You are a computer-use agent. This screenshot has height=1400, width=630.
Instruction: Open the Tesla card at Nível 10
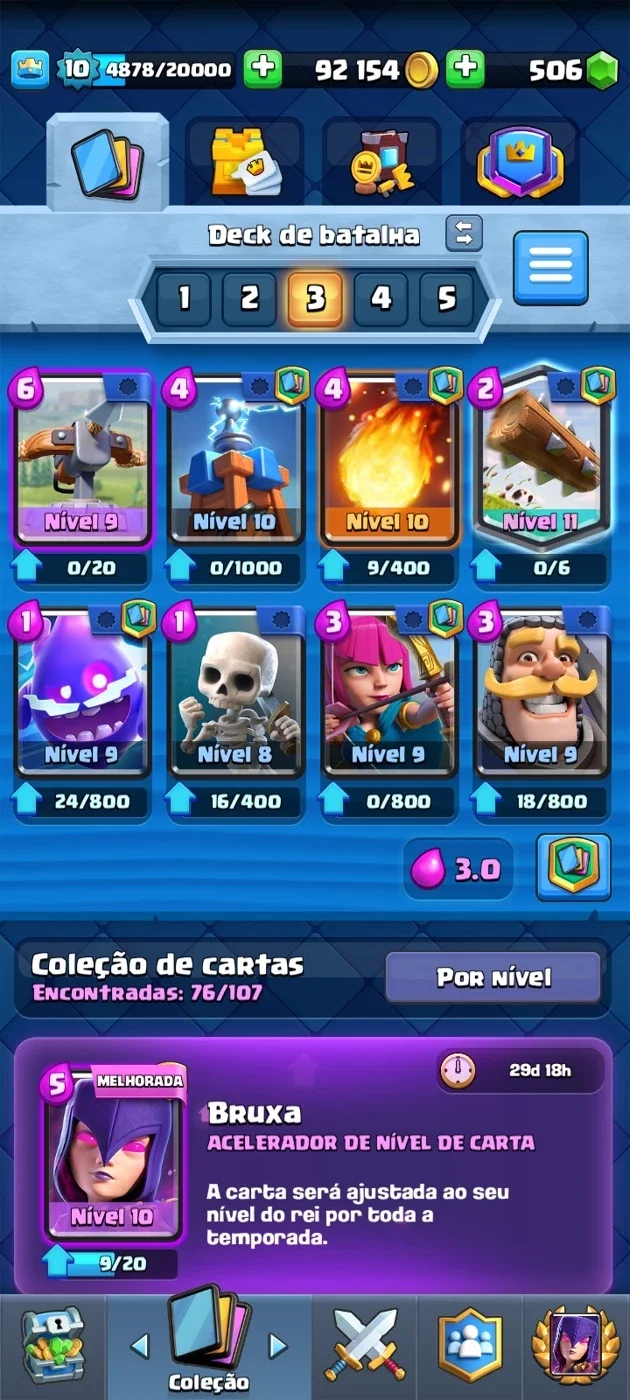(x=238, y=462)
